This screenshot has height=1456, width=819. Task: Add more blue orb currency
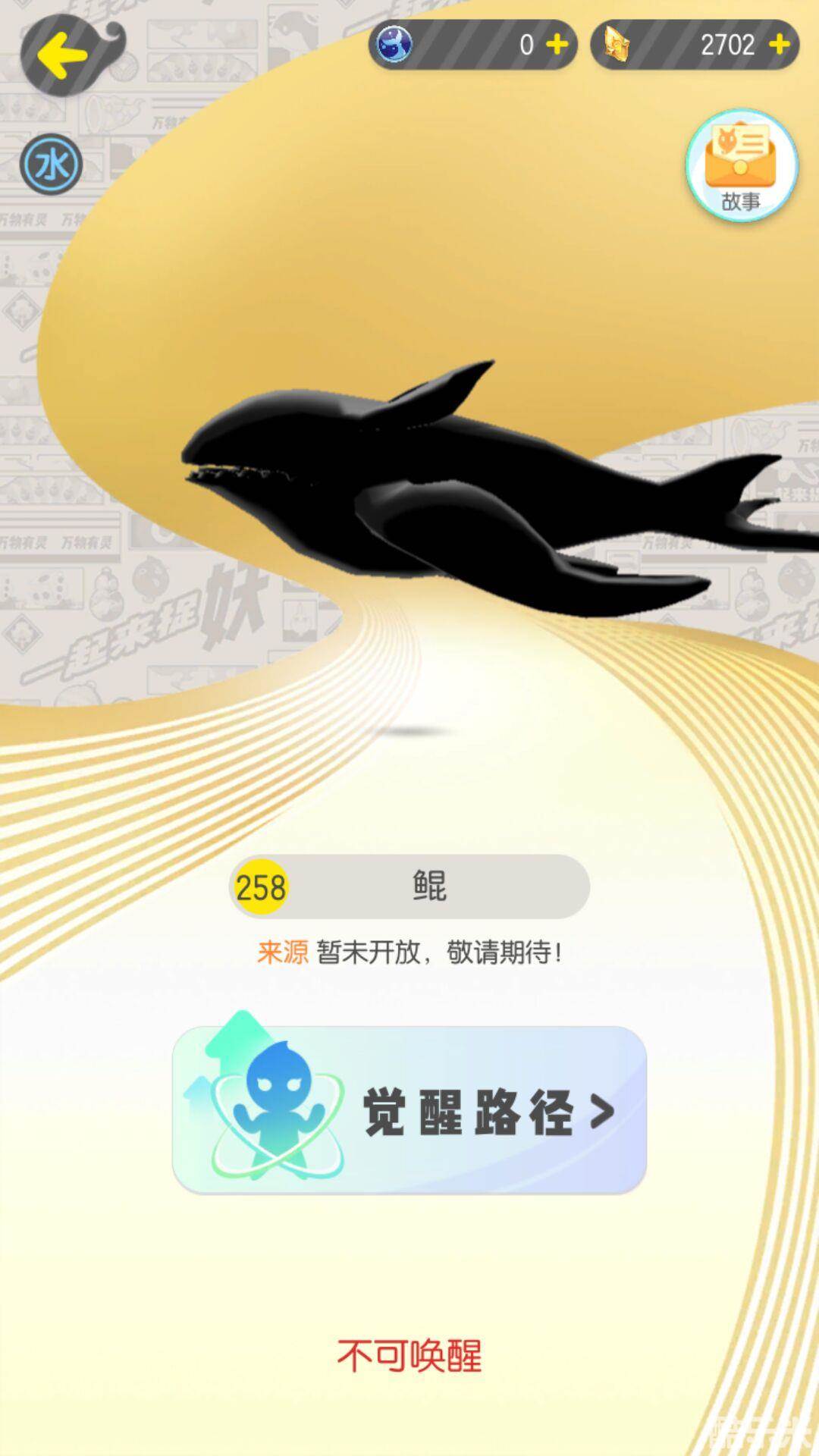pyautogui.click(x=557, y=45)
